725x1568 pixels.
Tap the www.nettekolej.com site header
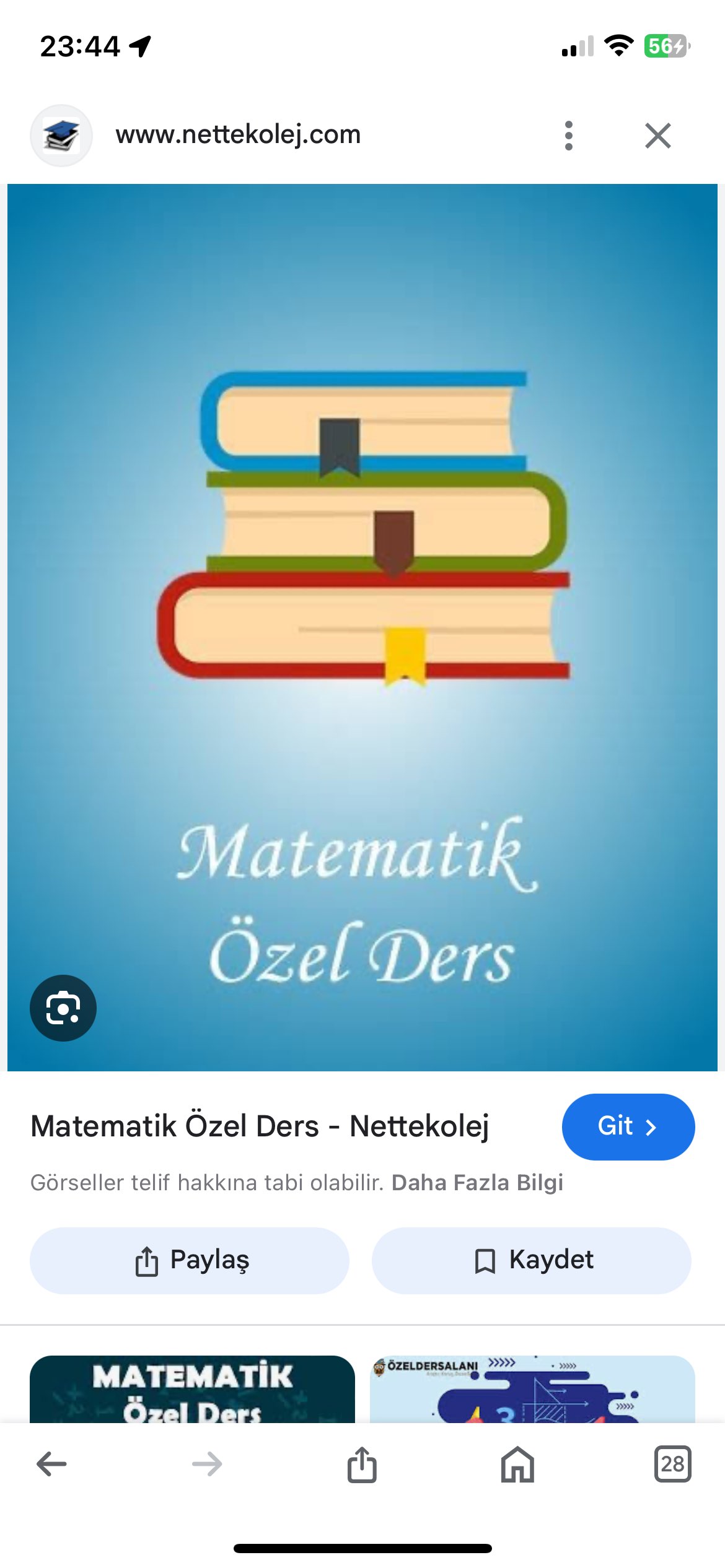(x=238, y=134)
